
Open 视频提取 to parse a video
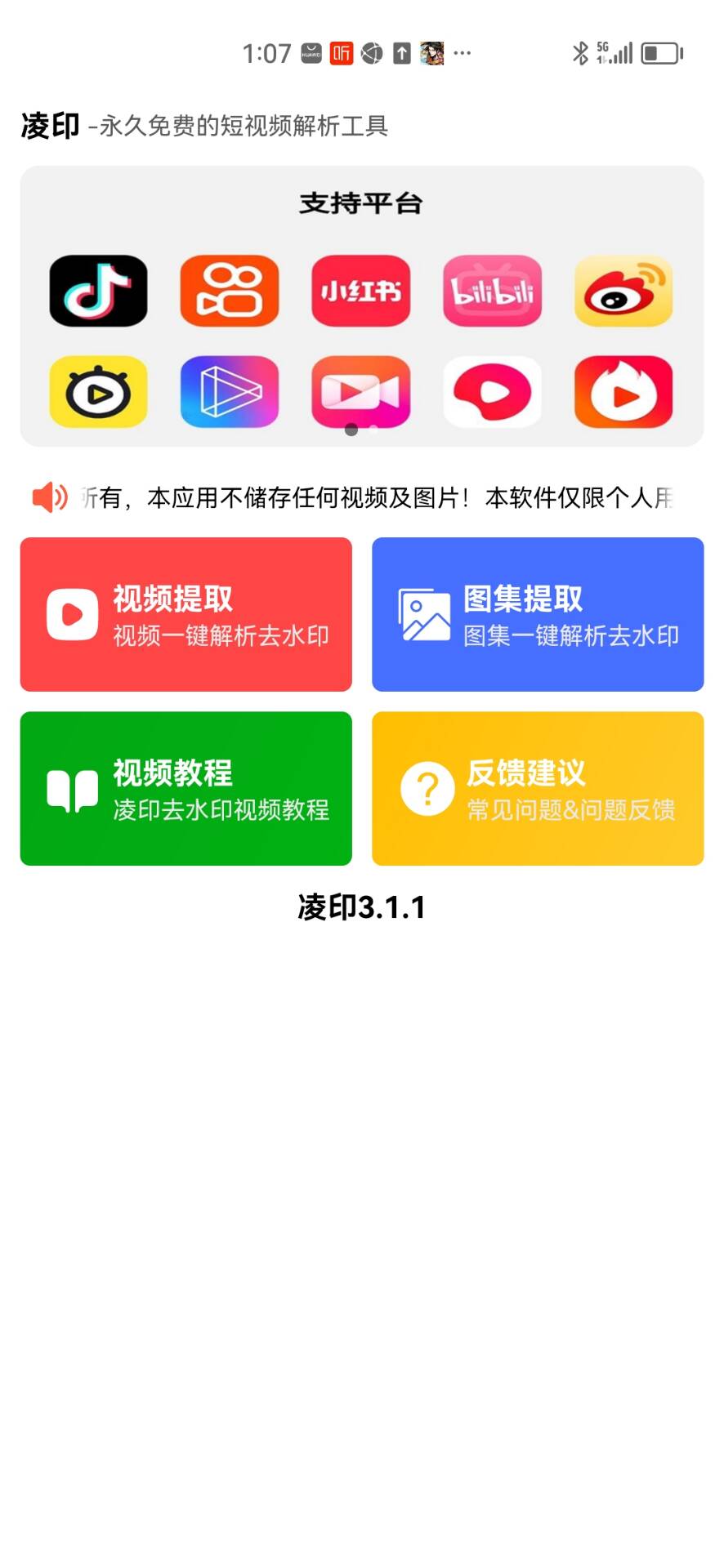pyautogui.click(x=185, y=612)
